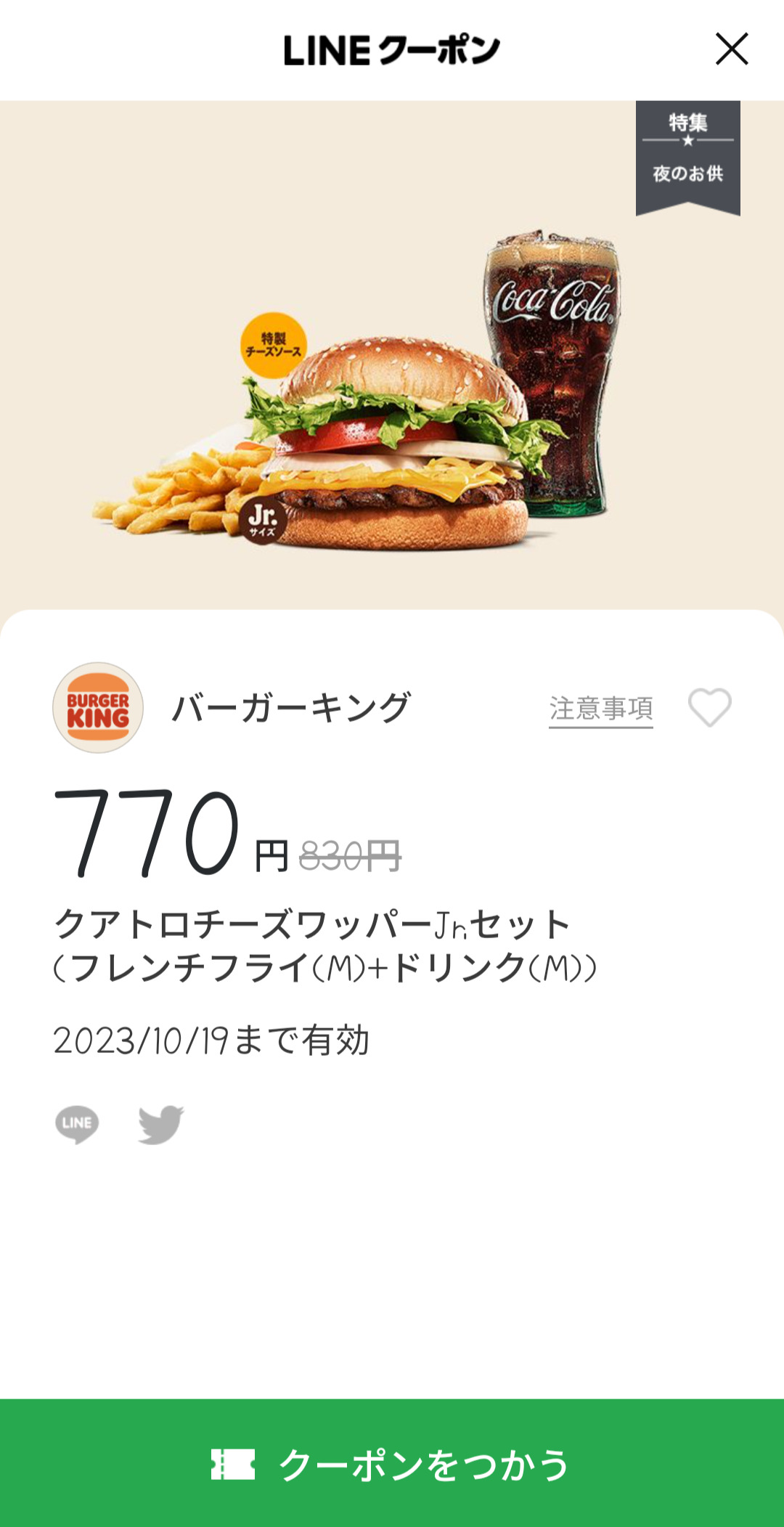The width and height of the screenshot is (784, 1527).
Task: Open the バーガーキング store logo
Action: click(x=98, y=707)
